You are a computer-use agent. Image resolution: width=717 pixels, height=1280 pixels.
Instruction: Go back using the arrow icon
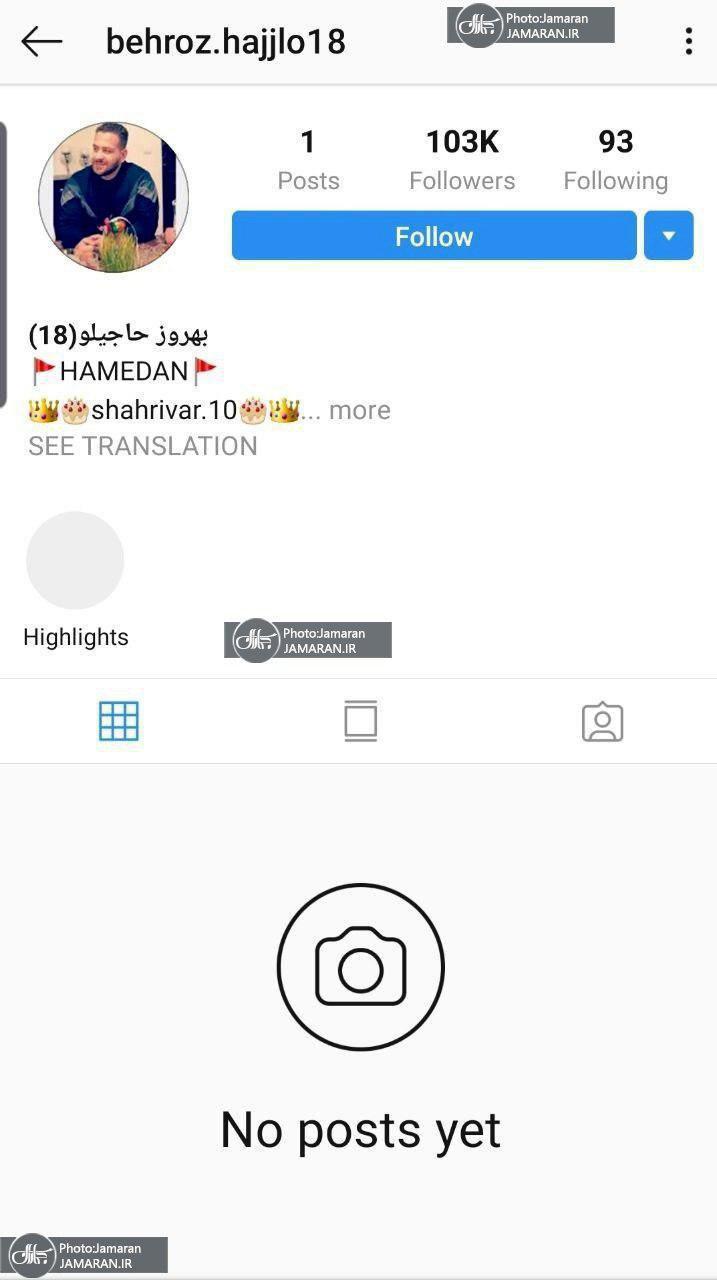click(42, 41)
